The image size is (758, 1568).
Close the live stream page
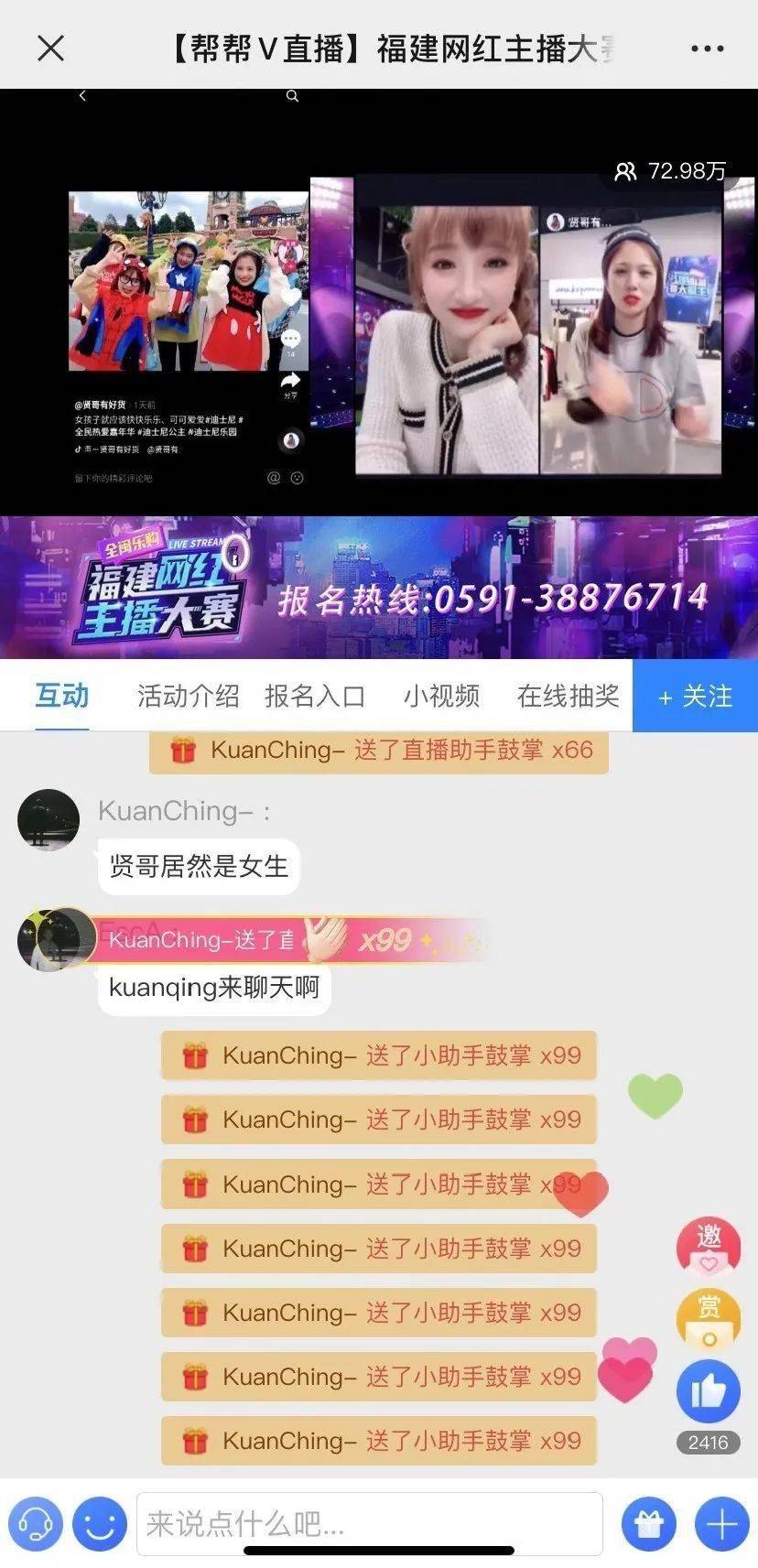51,48
